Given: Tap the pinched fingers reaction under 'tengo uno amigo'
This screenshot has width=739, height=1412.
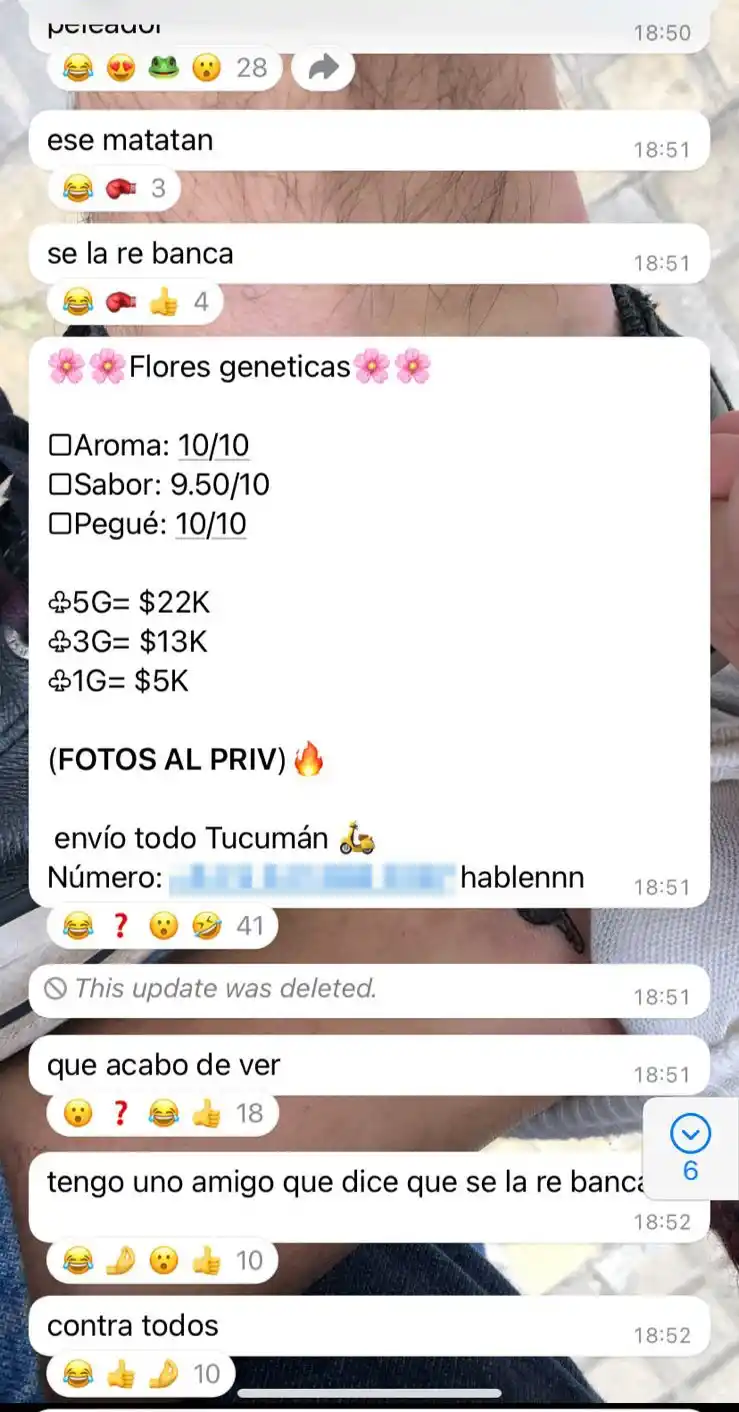Looking at the screenshot, I should [120, 1260].
